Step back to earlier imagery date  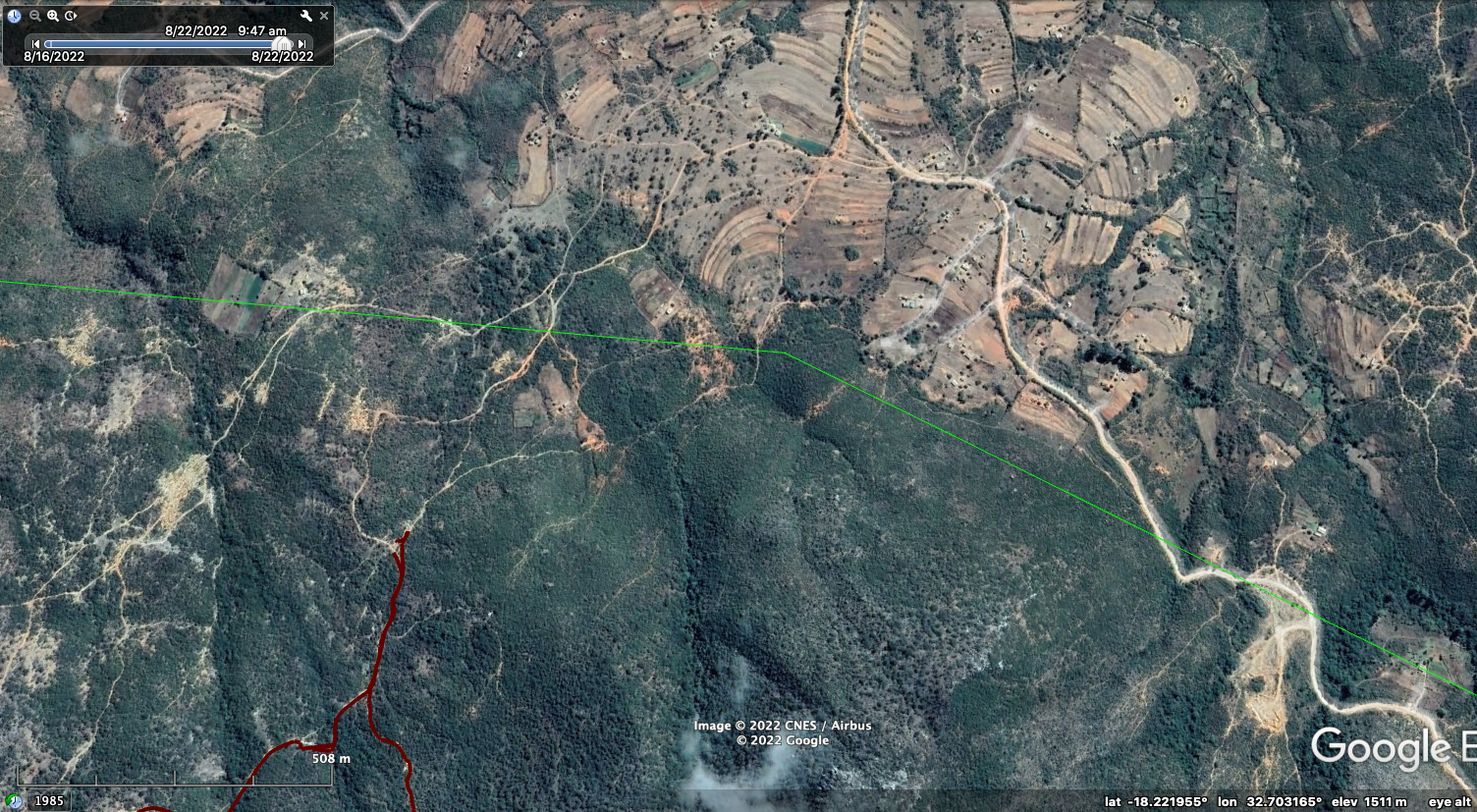click(x=36, y=44)
